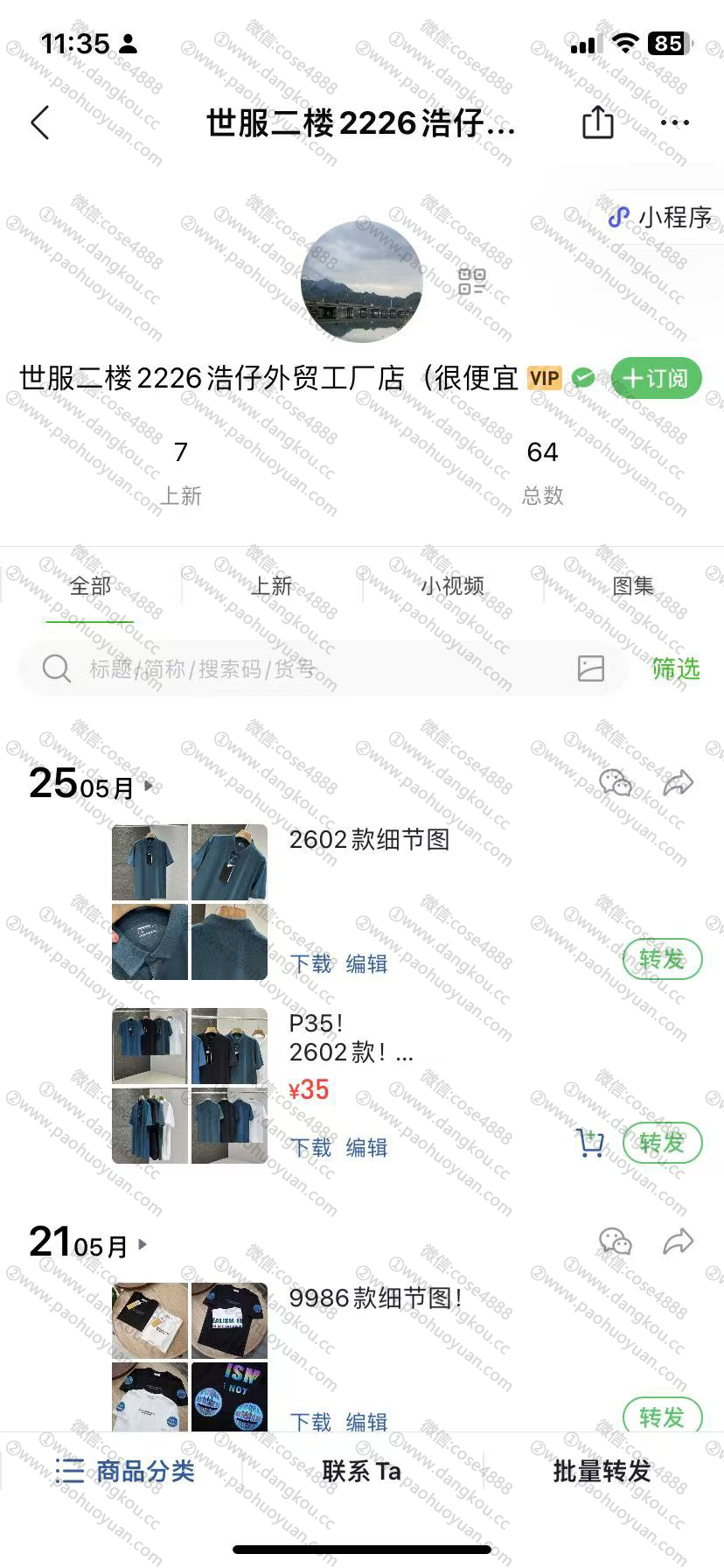This screenshot has height=1568, width=724.
Task: Subscribe with the 订阅 button
Action: pos(656,378)
